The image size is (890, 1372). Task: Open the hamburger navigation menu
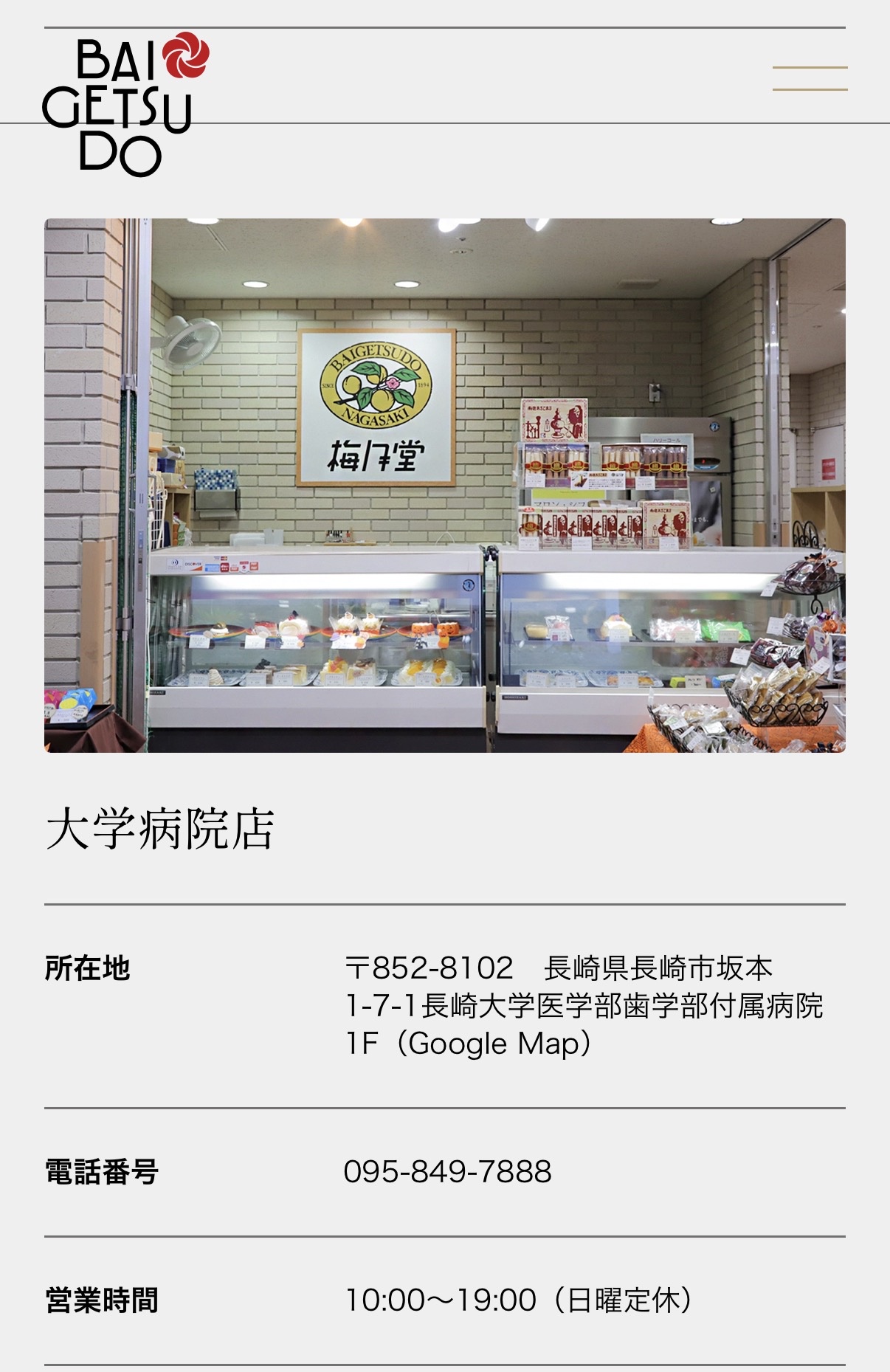810,78
